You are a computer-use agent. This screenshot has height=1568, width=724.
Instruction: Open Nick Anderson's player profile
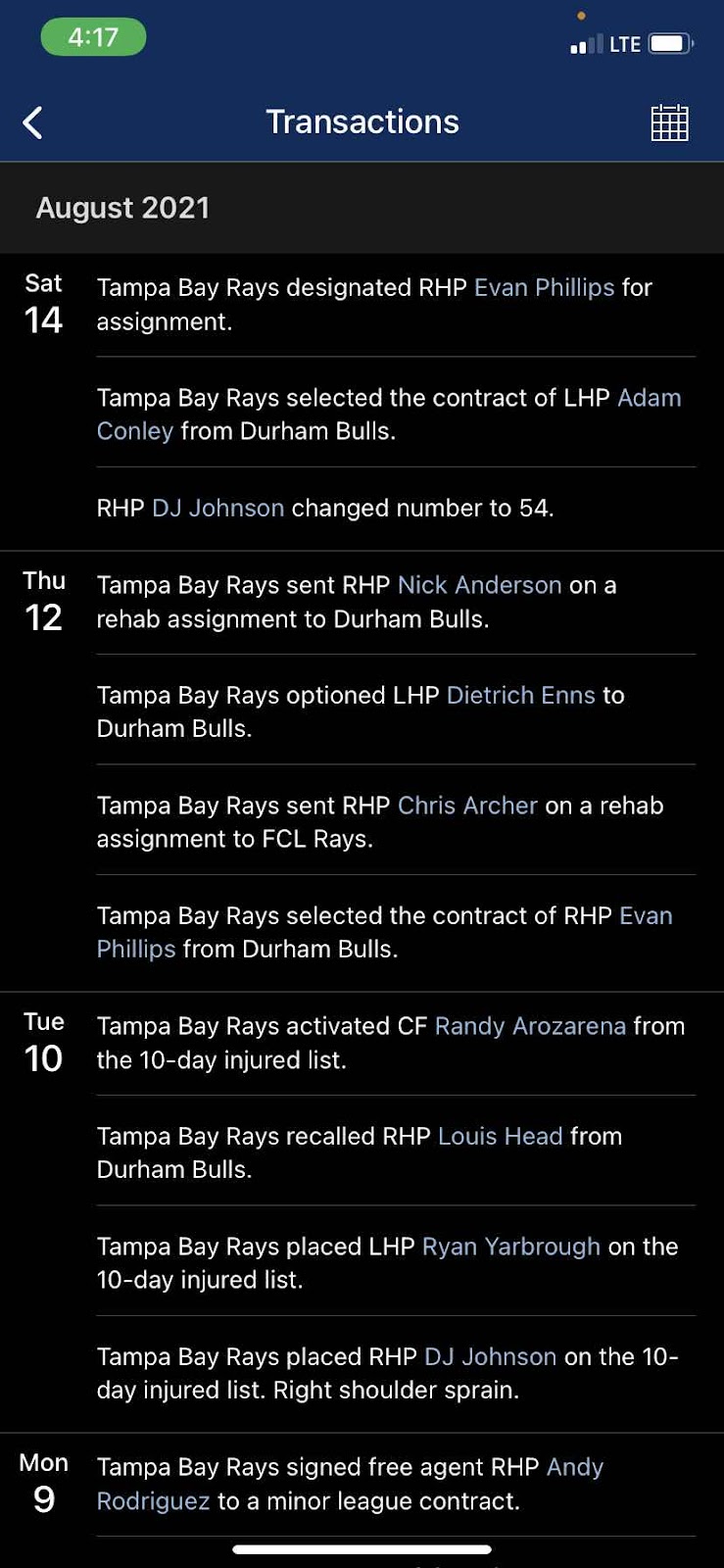[479, 585]
